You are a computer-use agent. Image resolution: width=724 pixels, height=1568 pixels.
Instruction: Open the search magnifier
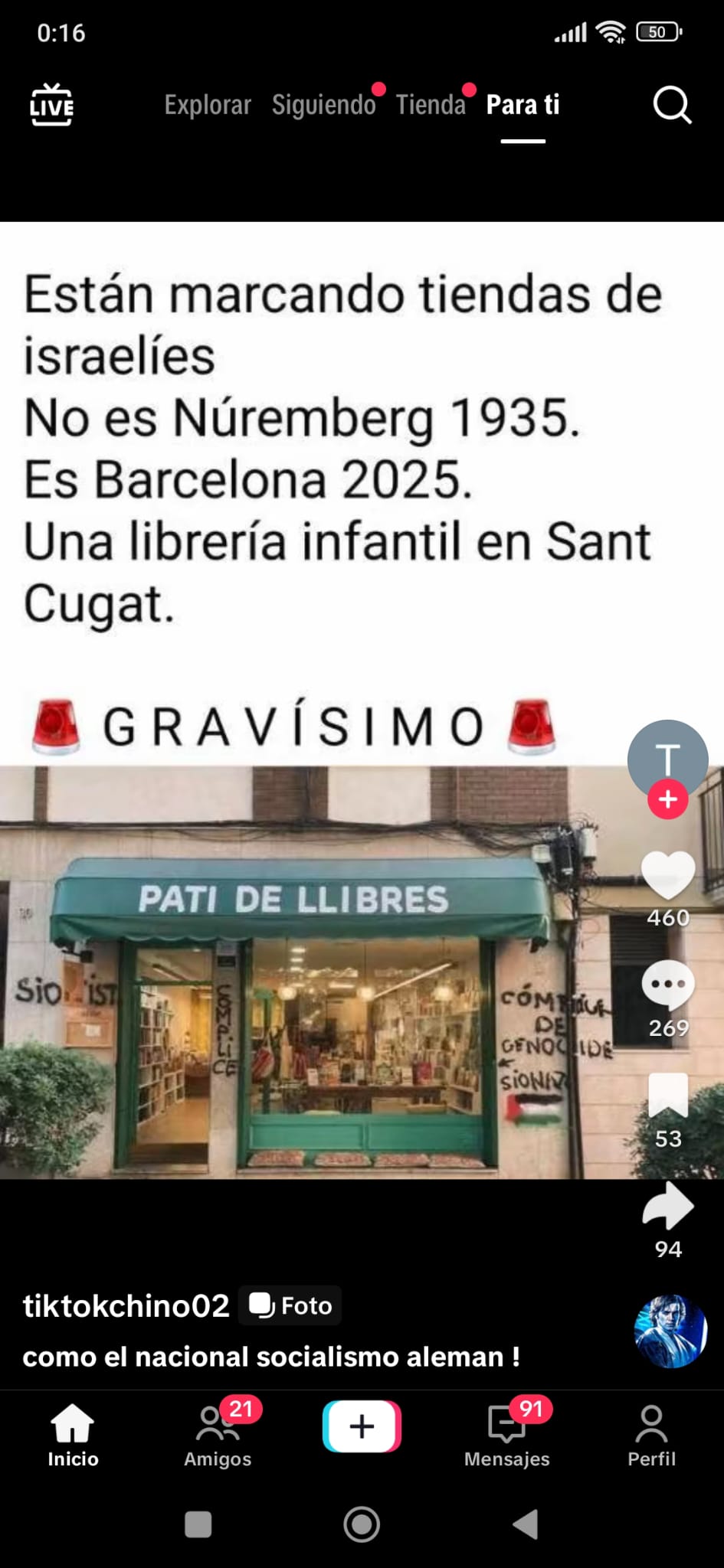672,105
